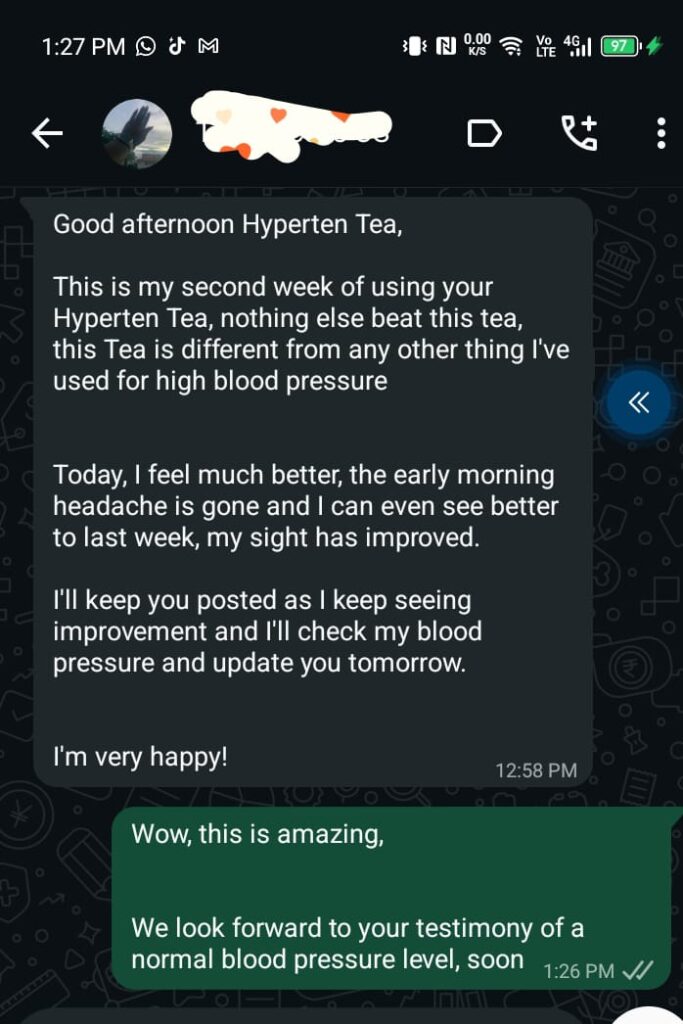This screenshot has width=683, height=1024.
Task: Start a call with this contact
Action: pyautogui.click(x=580, y=133)
